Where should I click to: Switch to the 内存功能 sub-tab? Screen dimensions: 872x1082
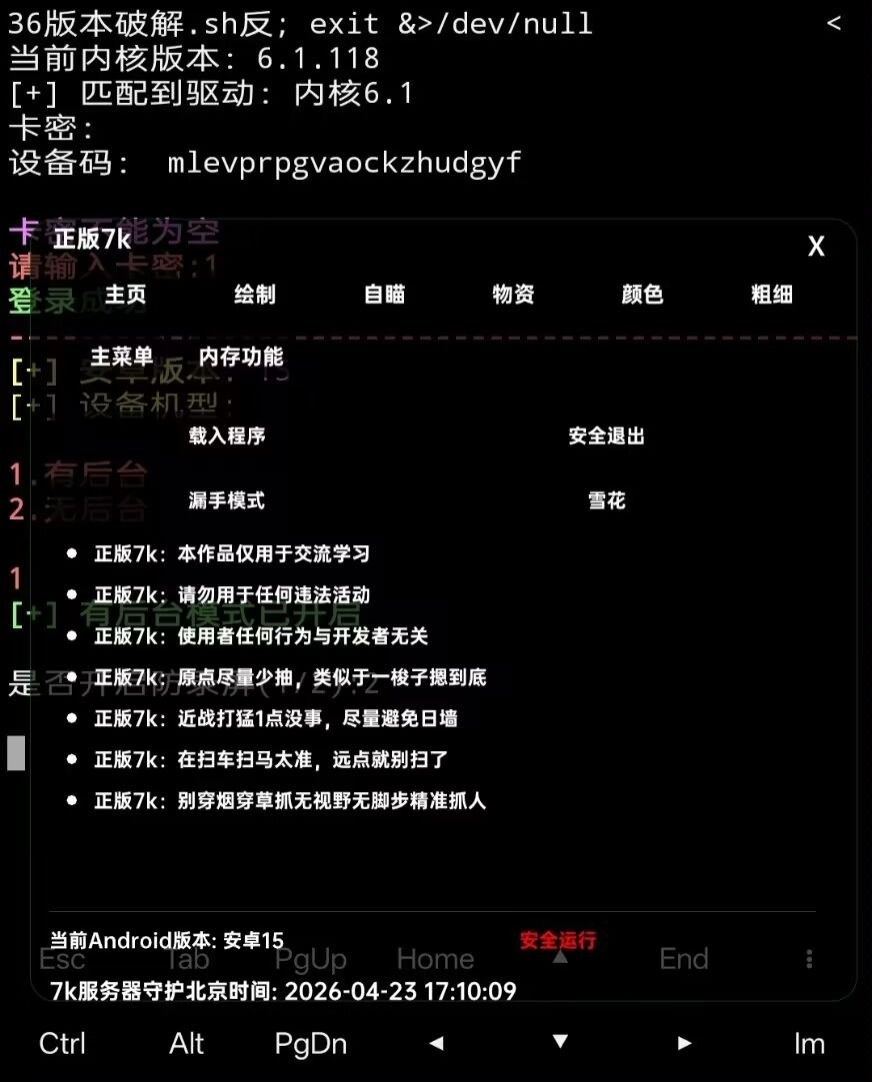[x=241, y=356]
